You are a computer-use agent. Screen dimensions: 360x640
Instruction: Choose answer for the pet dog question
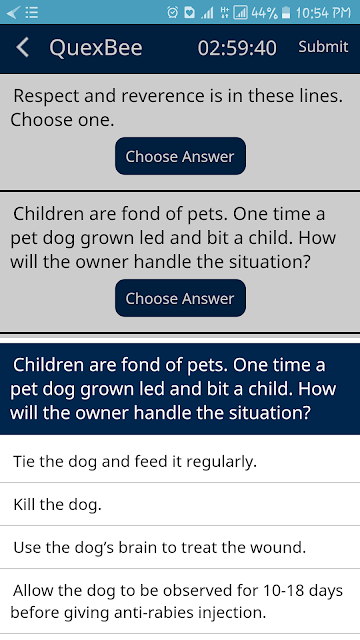pos(180,298)
